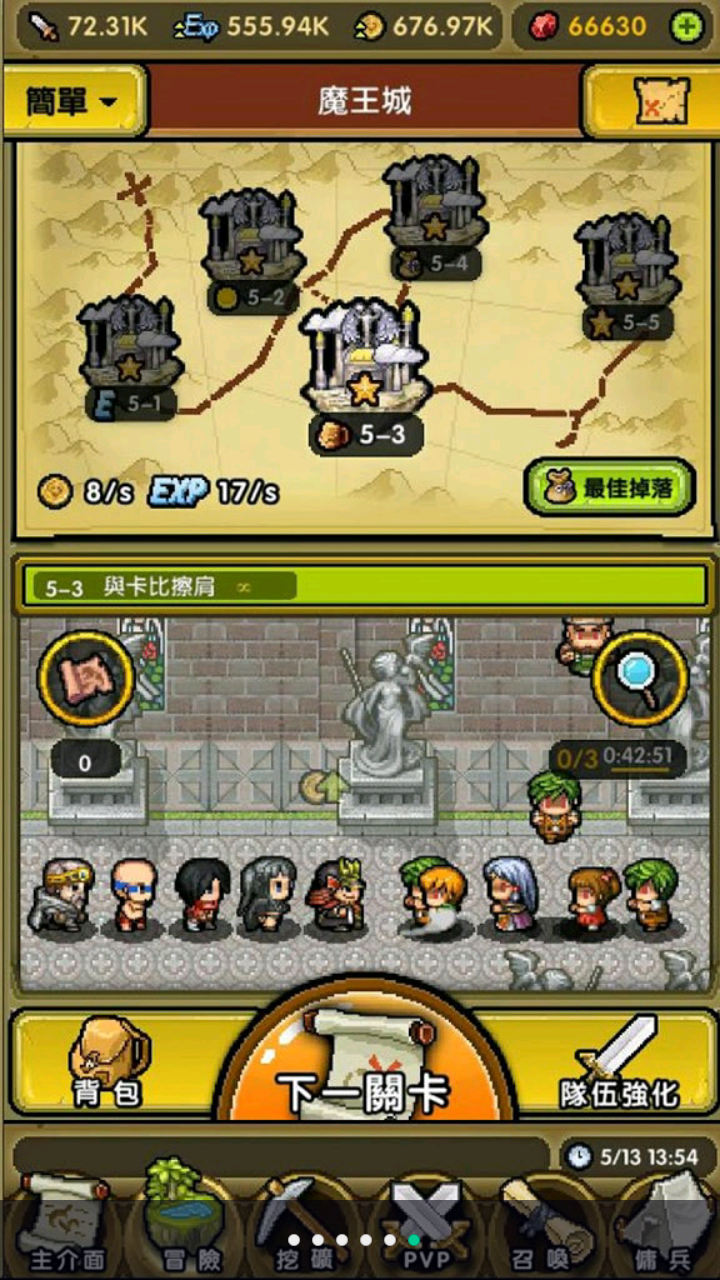View 最佳掉落 best drops
The height and width of the screenshot is (1280, 720).
[x=609, y=488]
